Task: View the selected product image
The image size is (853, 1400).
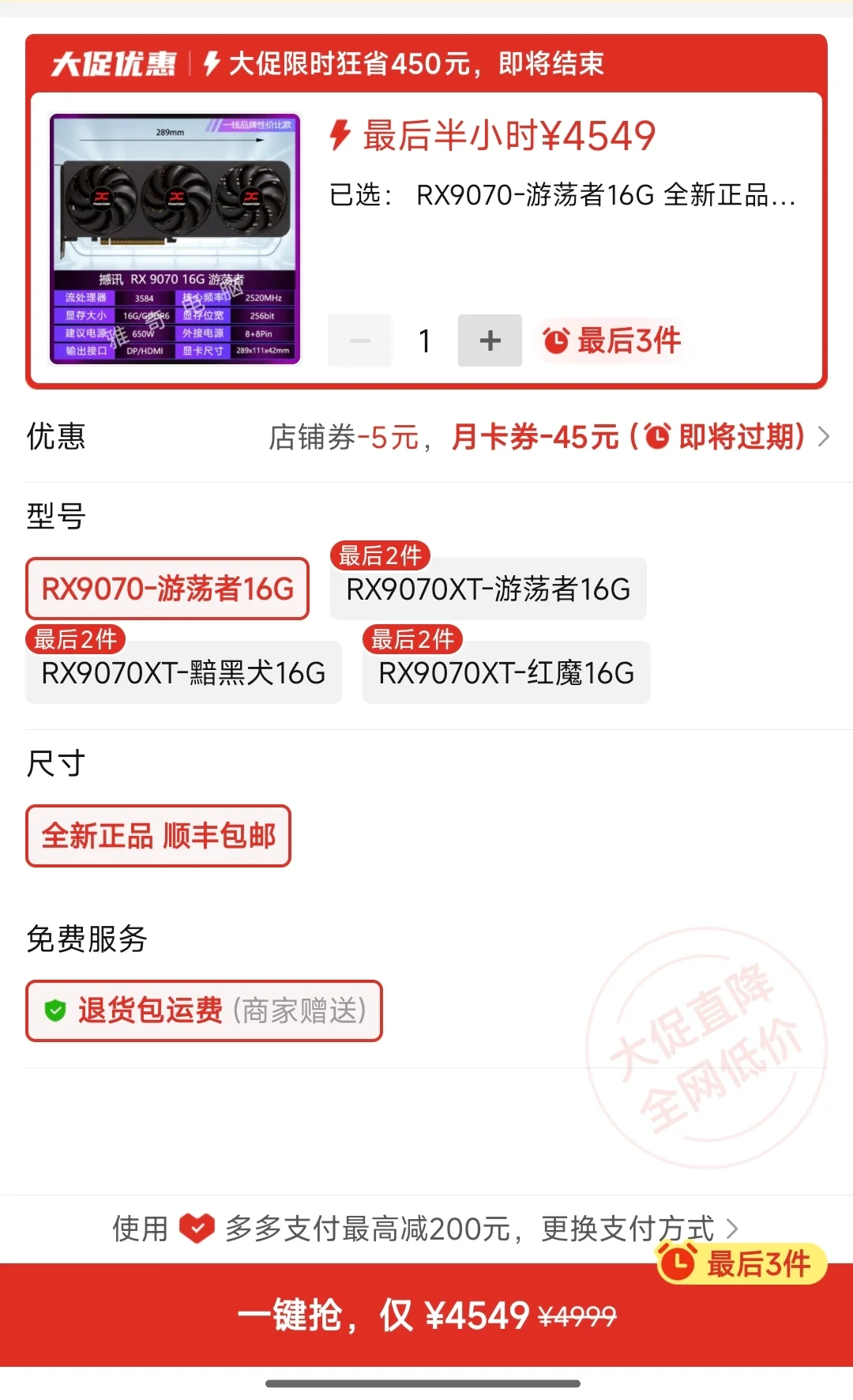Action: pos(175,239)
